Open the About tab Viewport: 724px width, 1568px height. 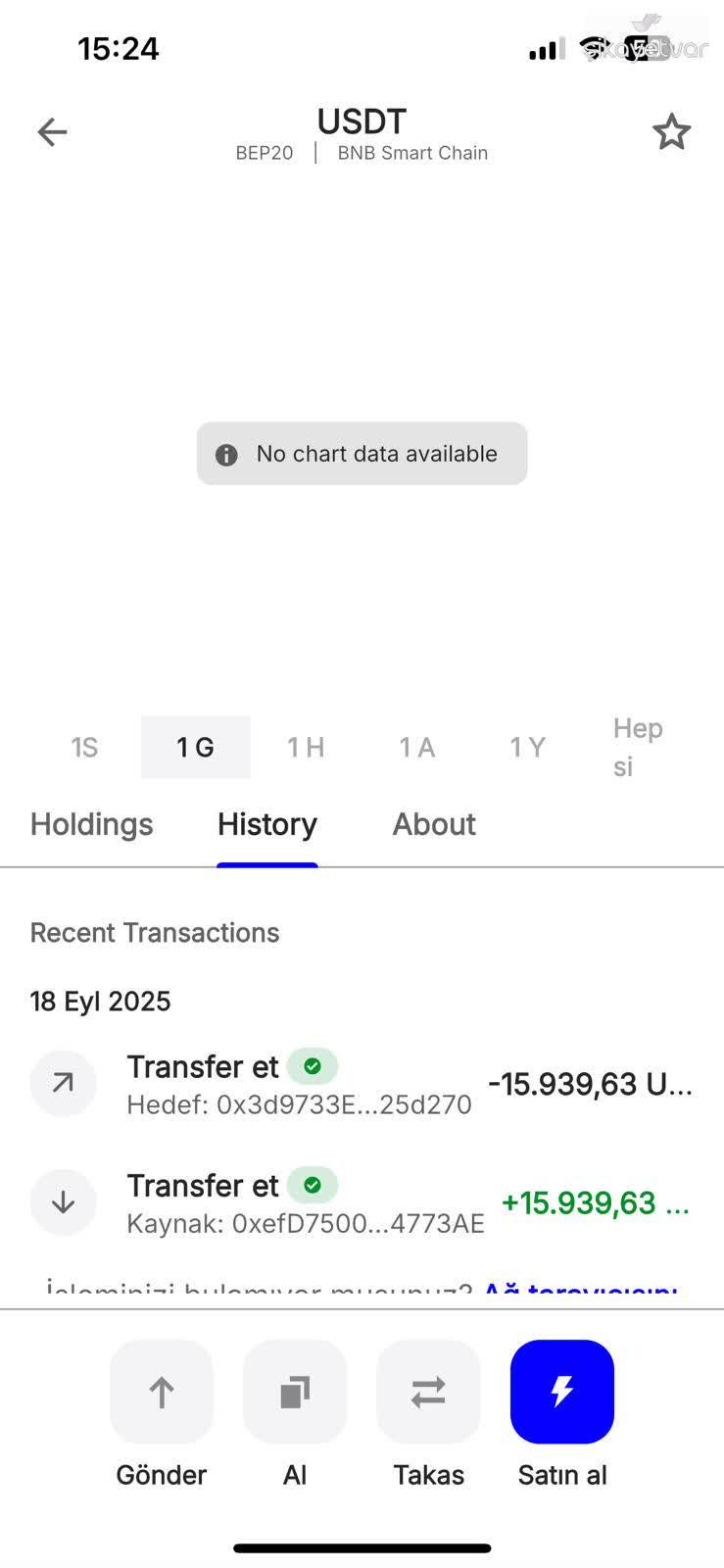[x=434, y=824]
